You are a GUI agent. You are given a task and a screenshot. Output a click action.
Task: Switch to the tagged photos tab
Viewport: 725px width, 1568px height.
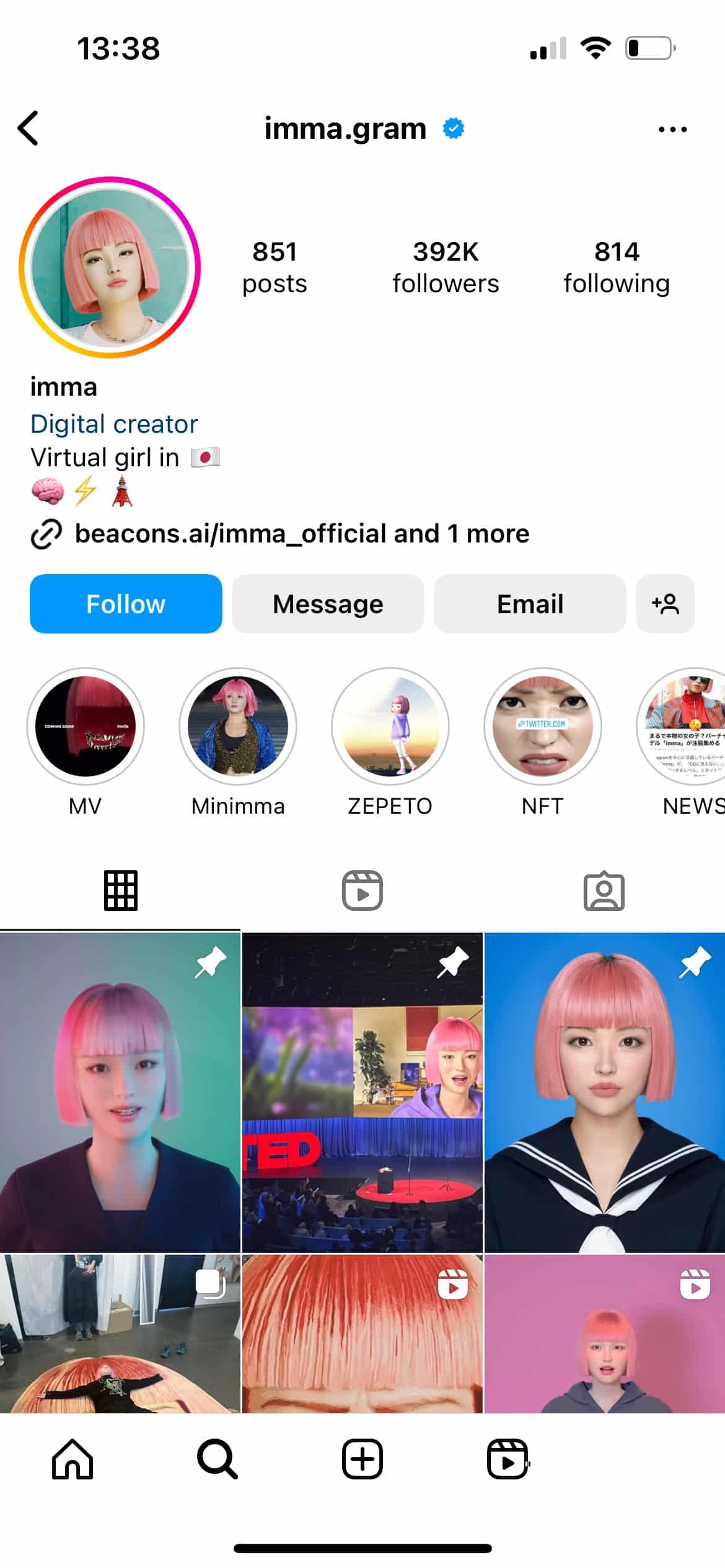(x=604, y=891)
